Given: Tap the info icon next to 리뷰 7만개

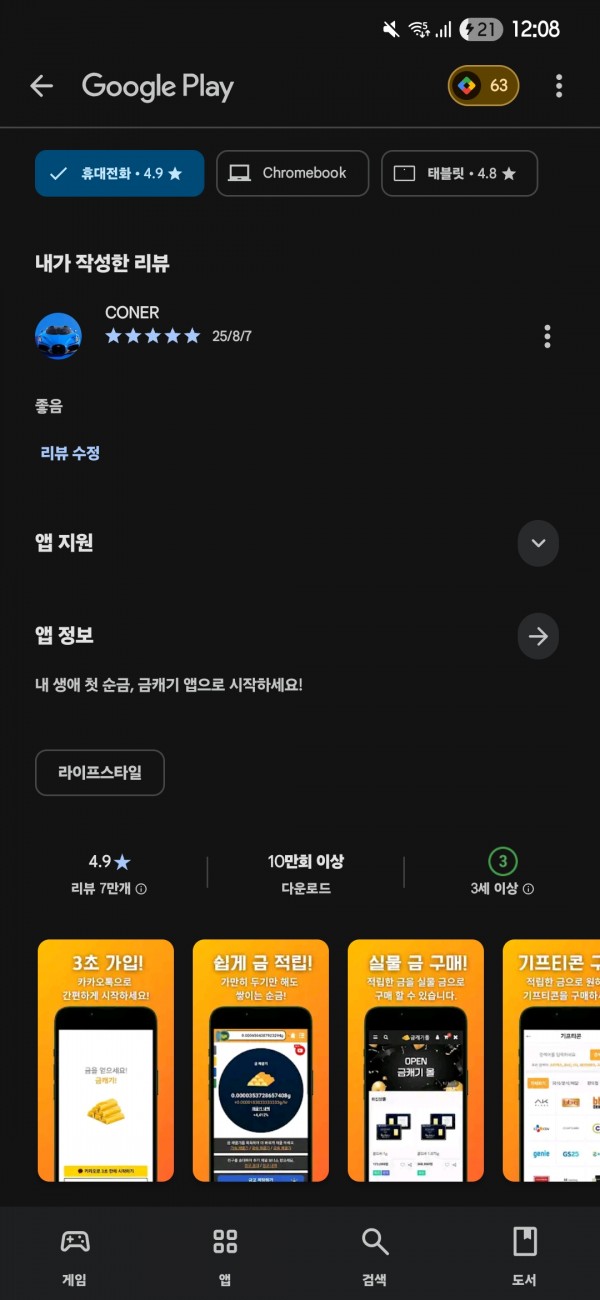Looking at the screenshot, I should pyautogui.click(x=141, y=889).
